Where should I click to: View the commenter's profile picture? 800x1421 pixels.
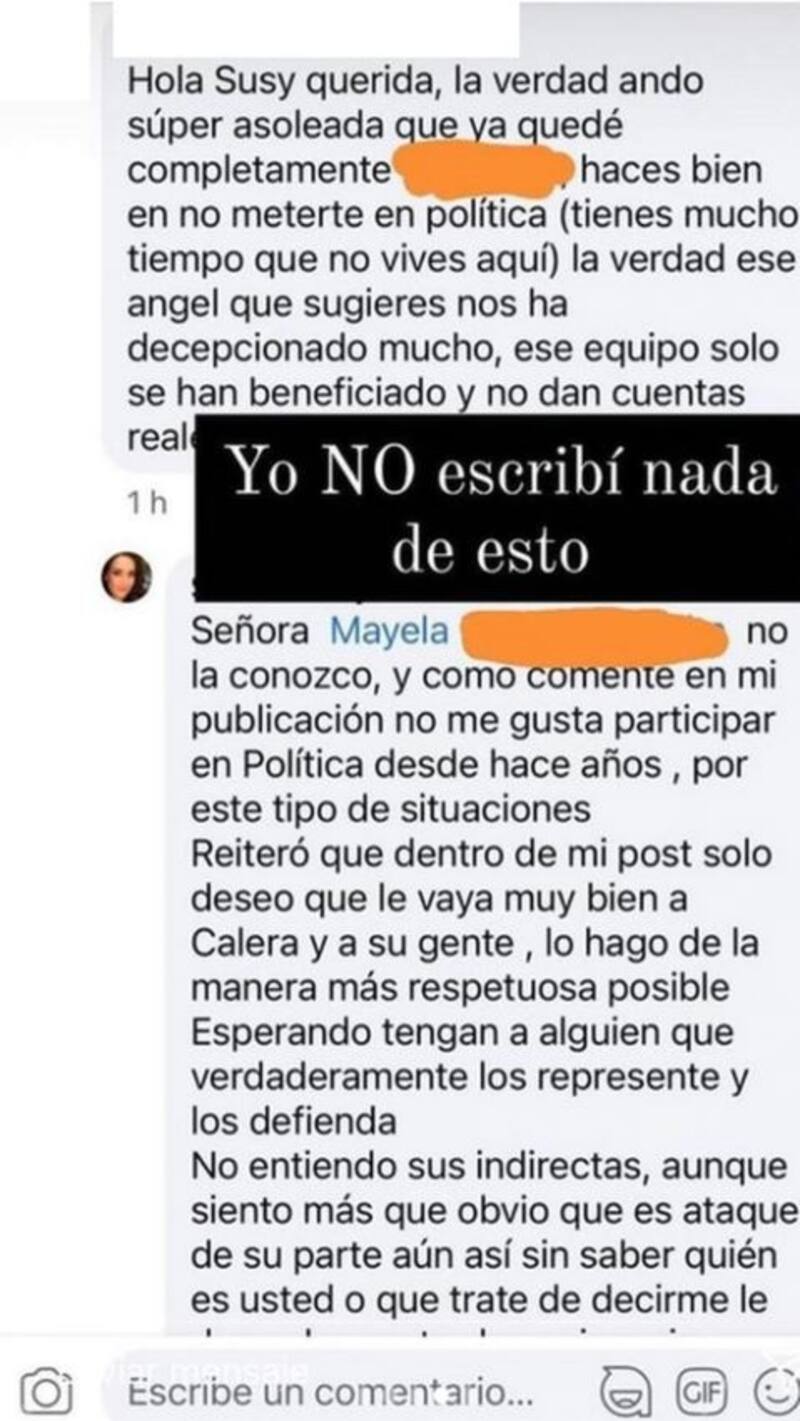pyautogui.click(x=127, y=578)
